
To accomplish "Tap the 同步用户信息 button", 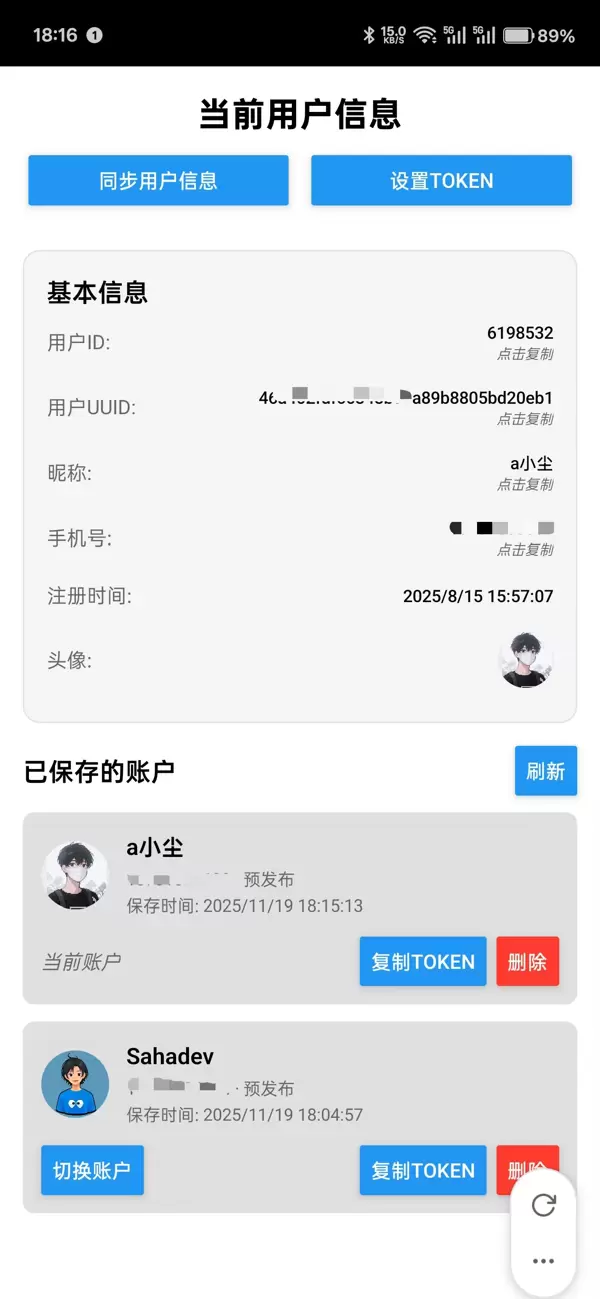I will pyautogui.click(x=158, y=181).
